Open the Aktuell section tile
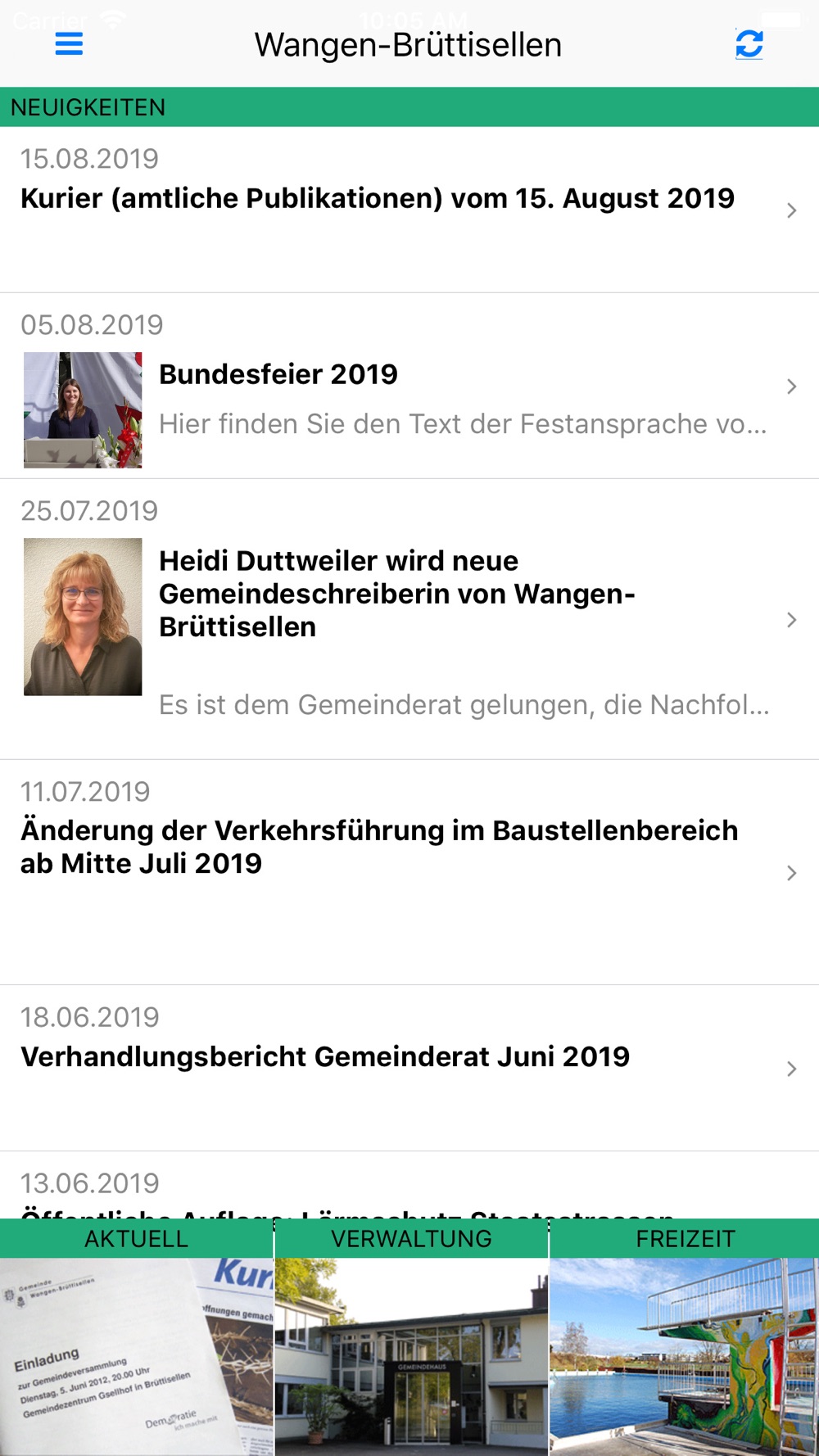The image size is (819, 1456). 136,1336
